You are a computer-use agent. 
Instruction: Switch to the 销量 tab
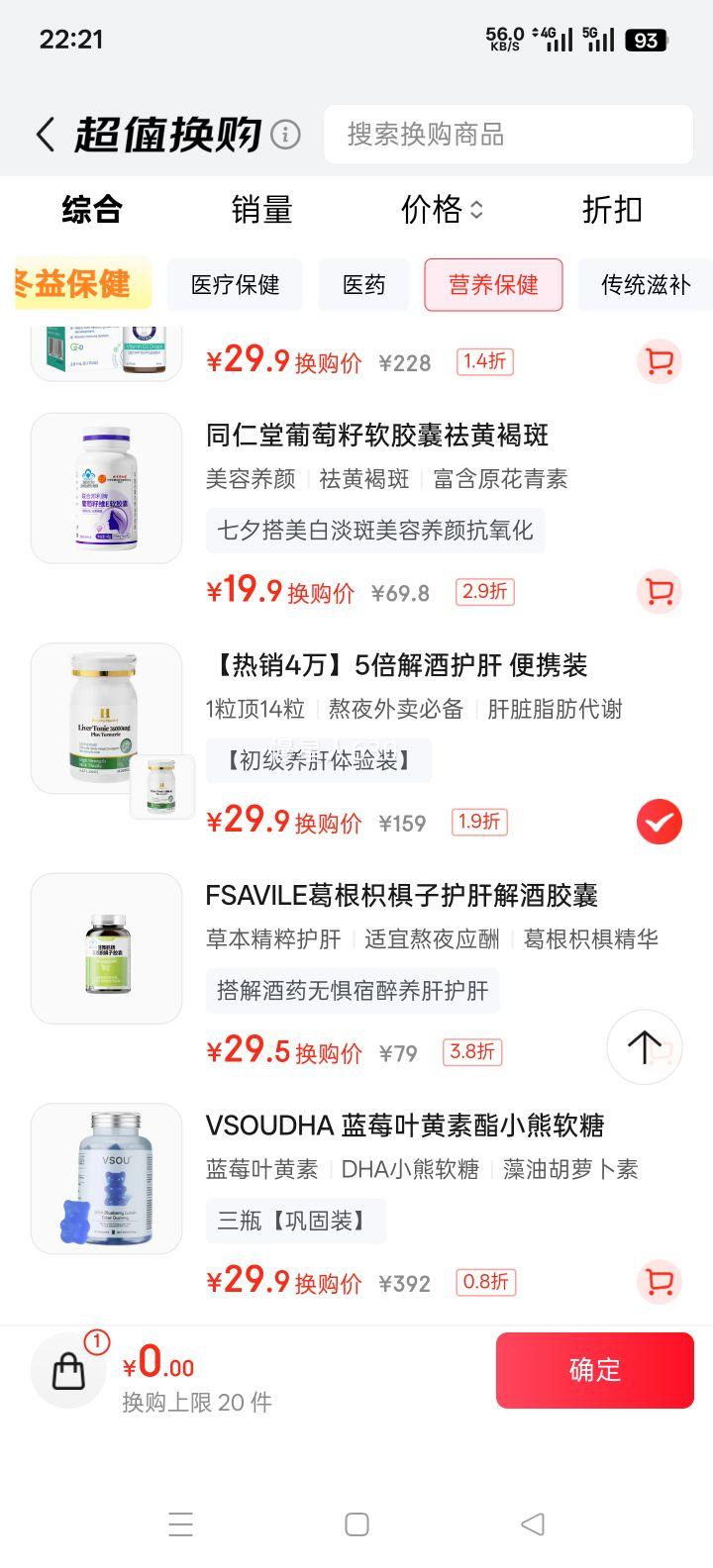tap(260, 210)
